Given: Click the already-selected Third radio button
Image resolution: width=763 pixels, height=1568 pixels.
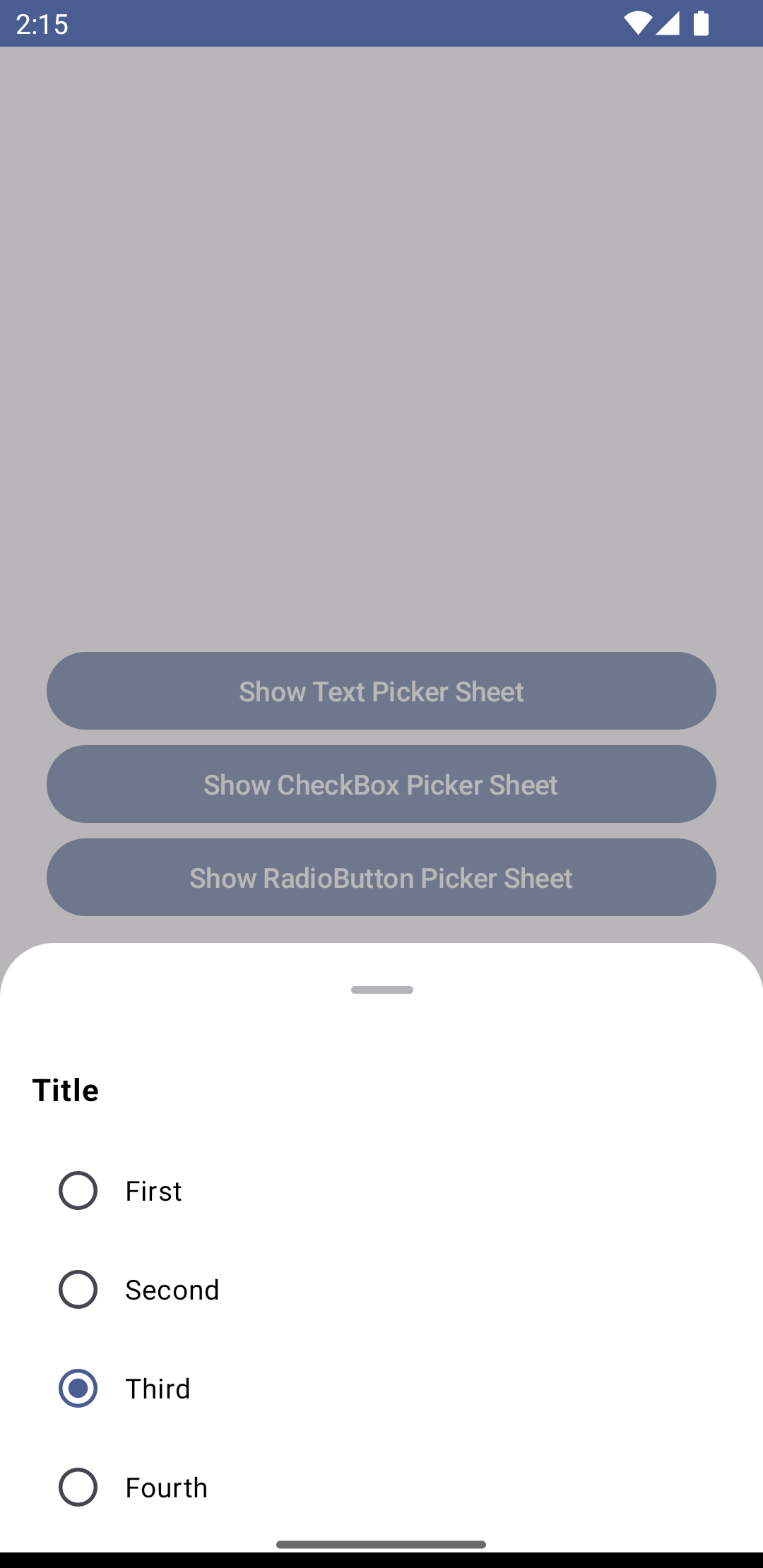Looking at the screenshot, I should click(x=78, y=1389).
